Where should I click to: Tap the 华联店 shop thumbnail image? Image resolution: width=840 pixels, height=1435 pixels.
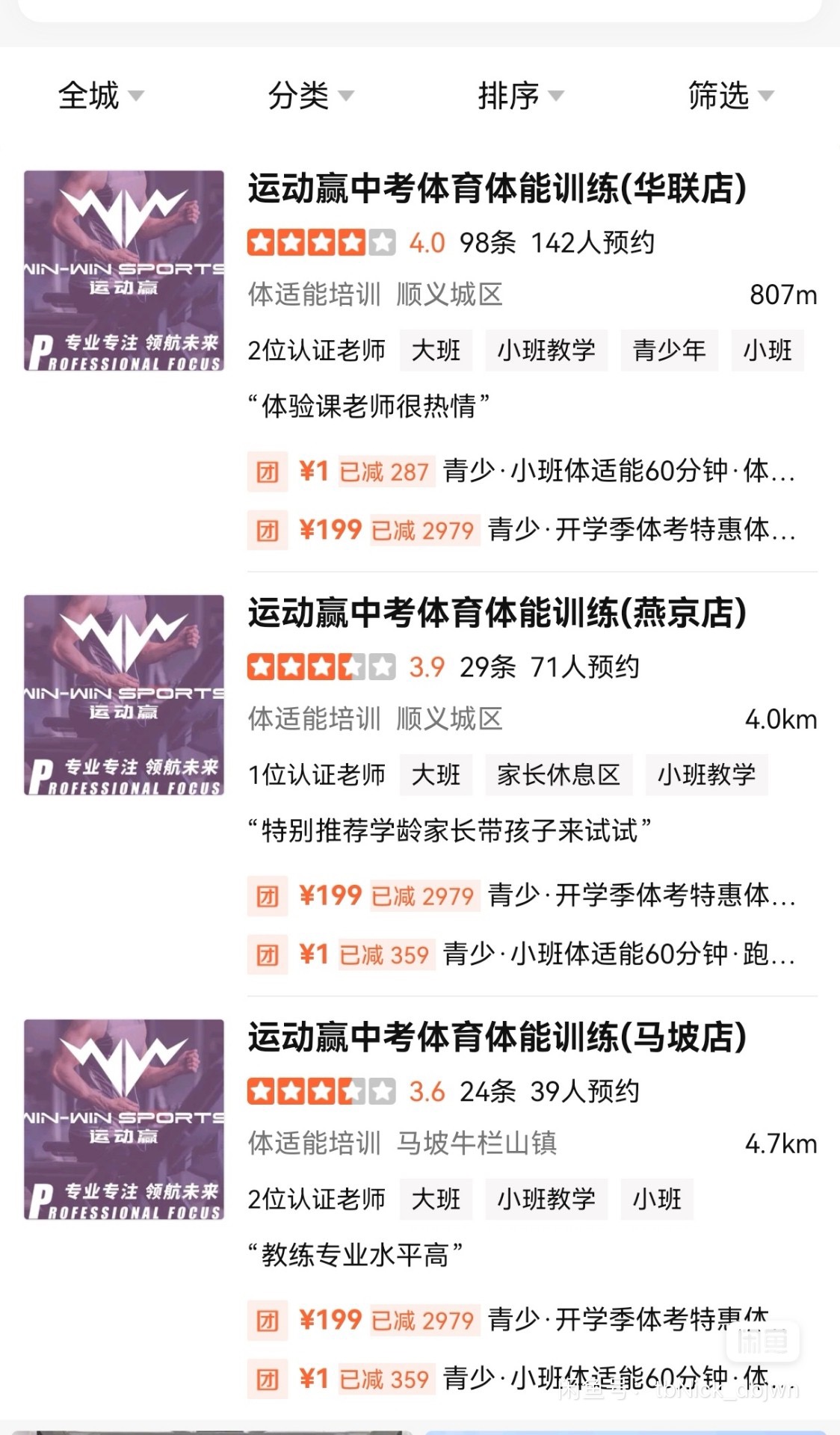(x=124, y=271)
